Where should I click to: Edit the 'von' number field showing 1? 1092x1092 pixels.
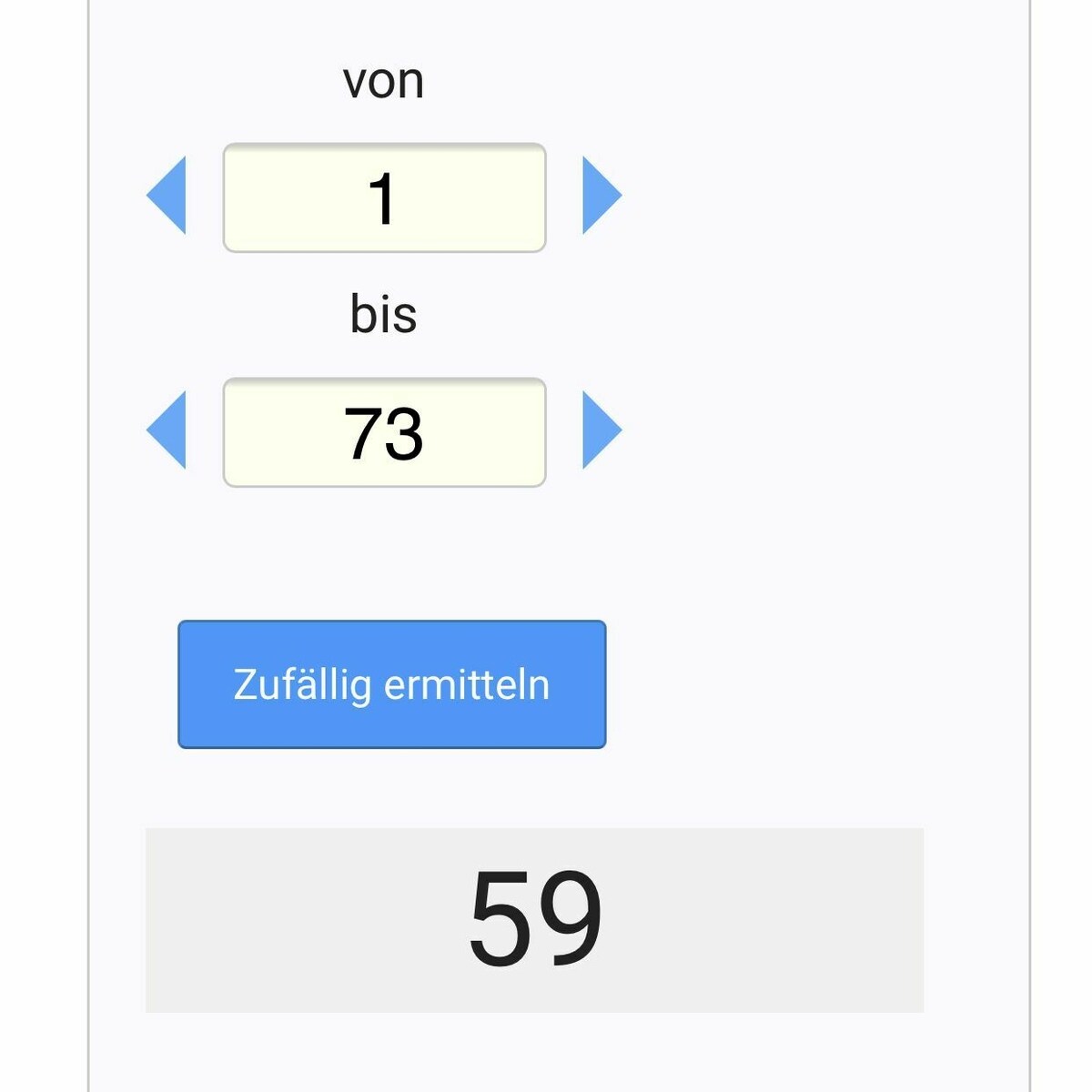[384, 197]
